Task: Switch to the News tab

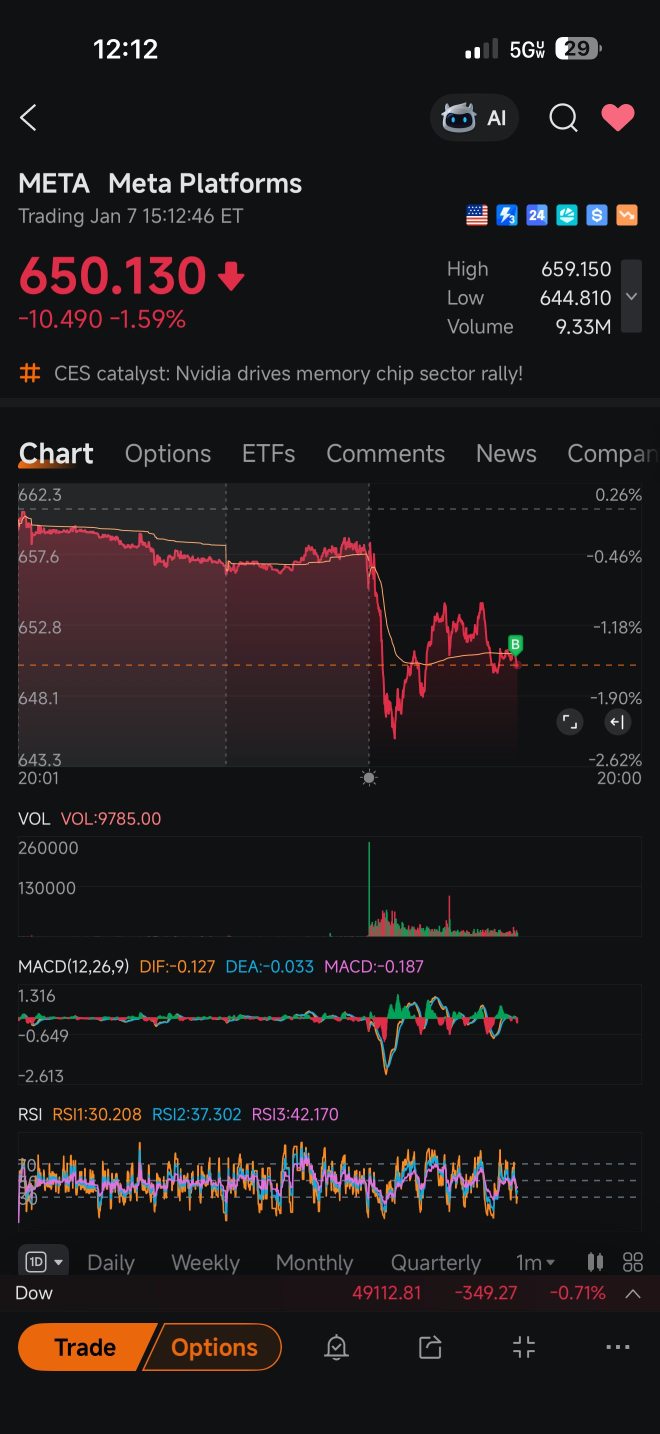Action: click(506, 453)
